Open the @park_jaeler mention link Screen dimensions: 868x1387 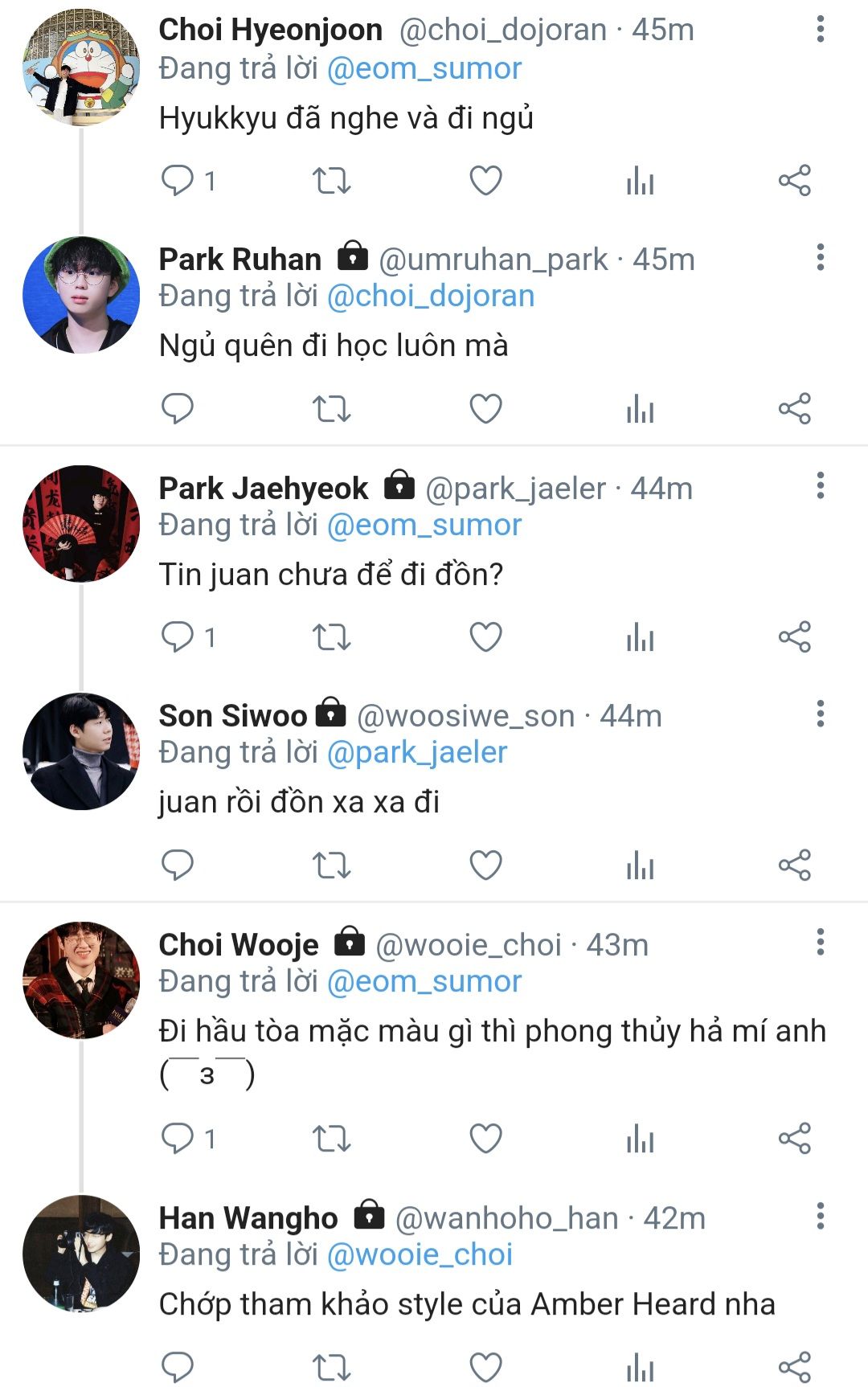[x=417, y=752]
